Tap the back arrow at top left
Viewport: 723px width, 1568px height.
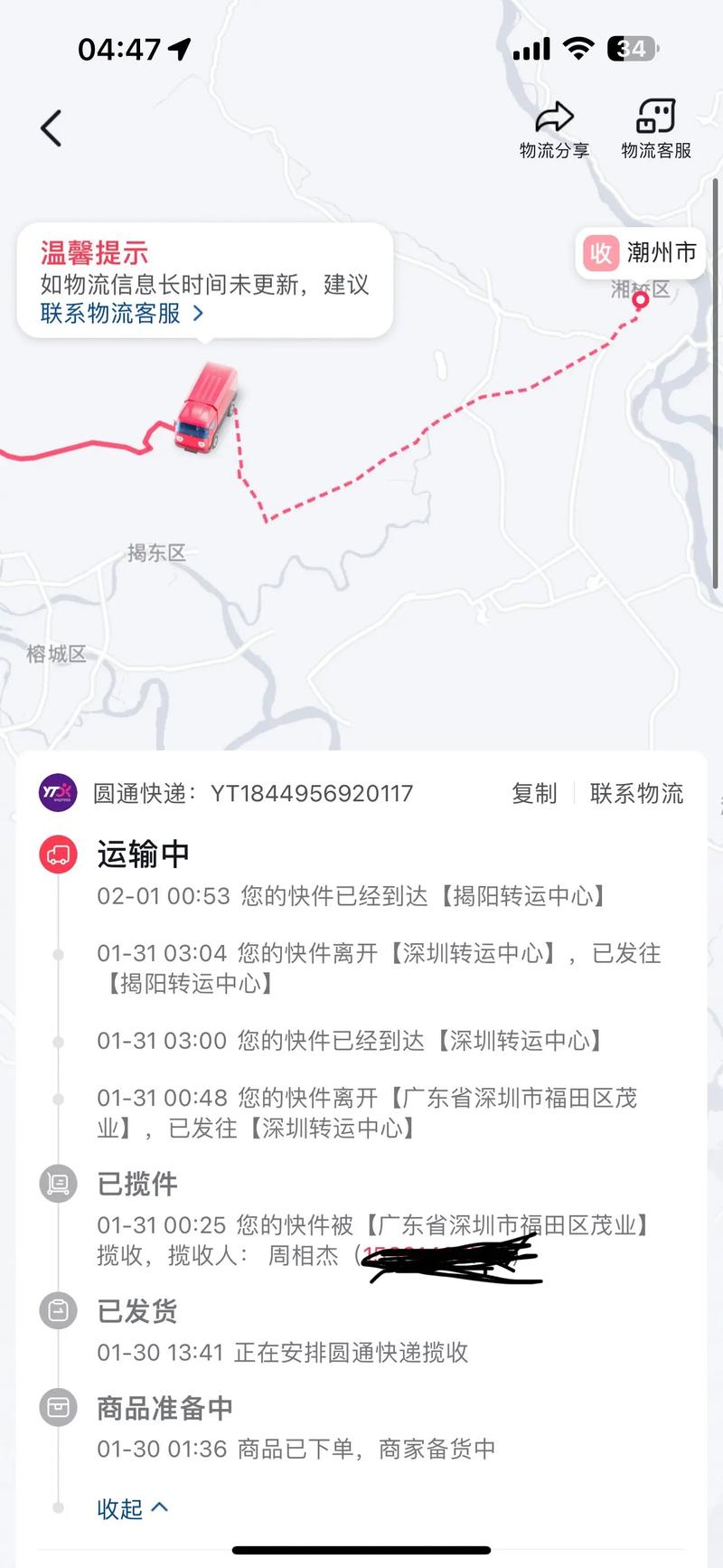pos(51,127)
